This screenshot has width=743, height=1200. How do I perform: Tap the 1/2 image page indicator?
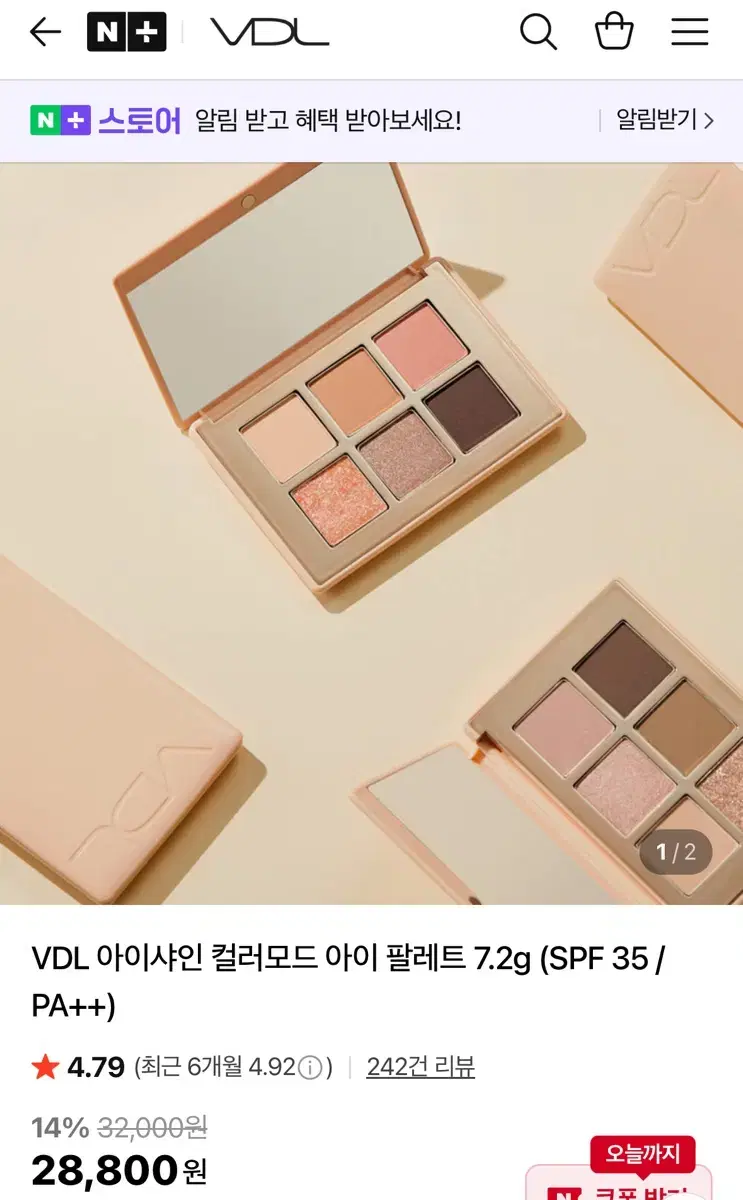pyautogui.click(x=675, y=853)
